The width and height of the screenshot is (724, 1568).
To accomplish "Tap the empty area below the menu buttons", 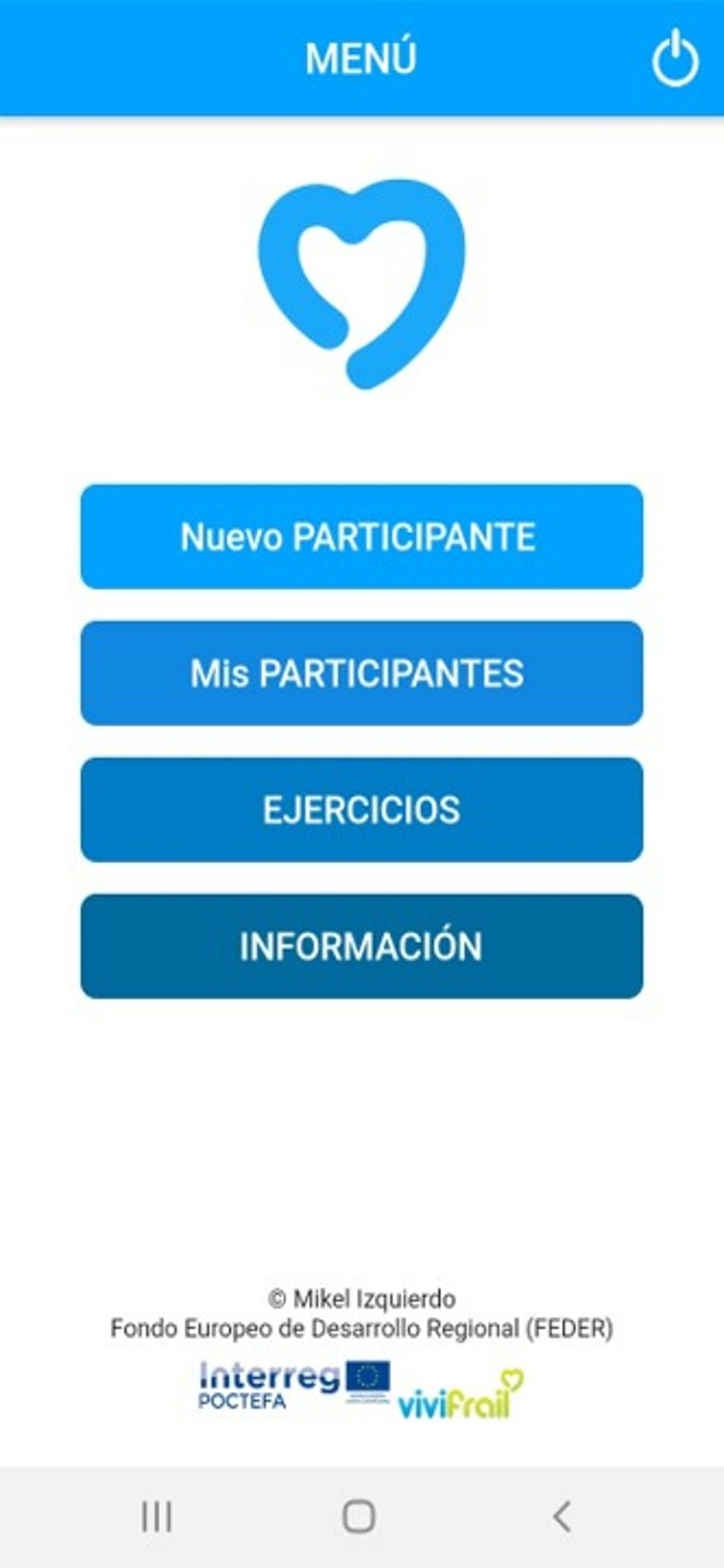I will pyautogui.click(x=361, y=1126).
